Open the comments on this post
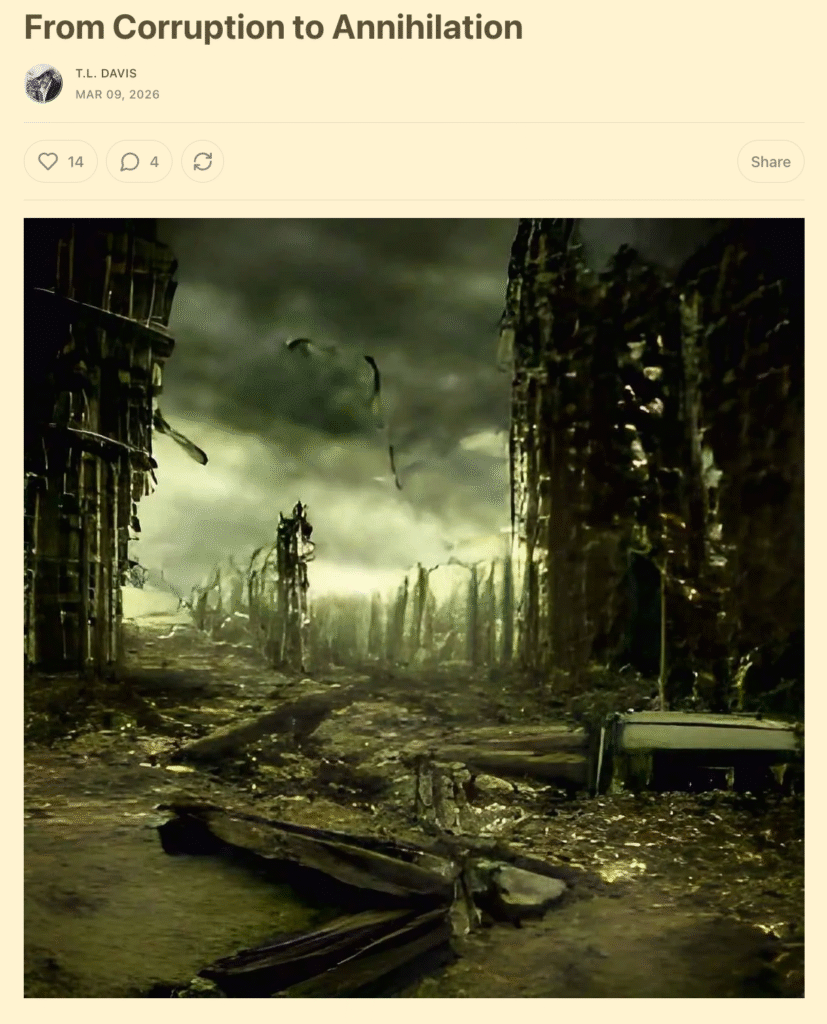This screenshot has height=1024, width=827. point(139,162)
